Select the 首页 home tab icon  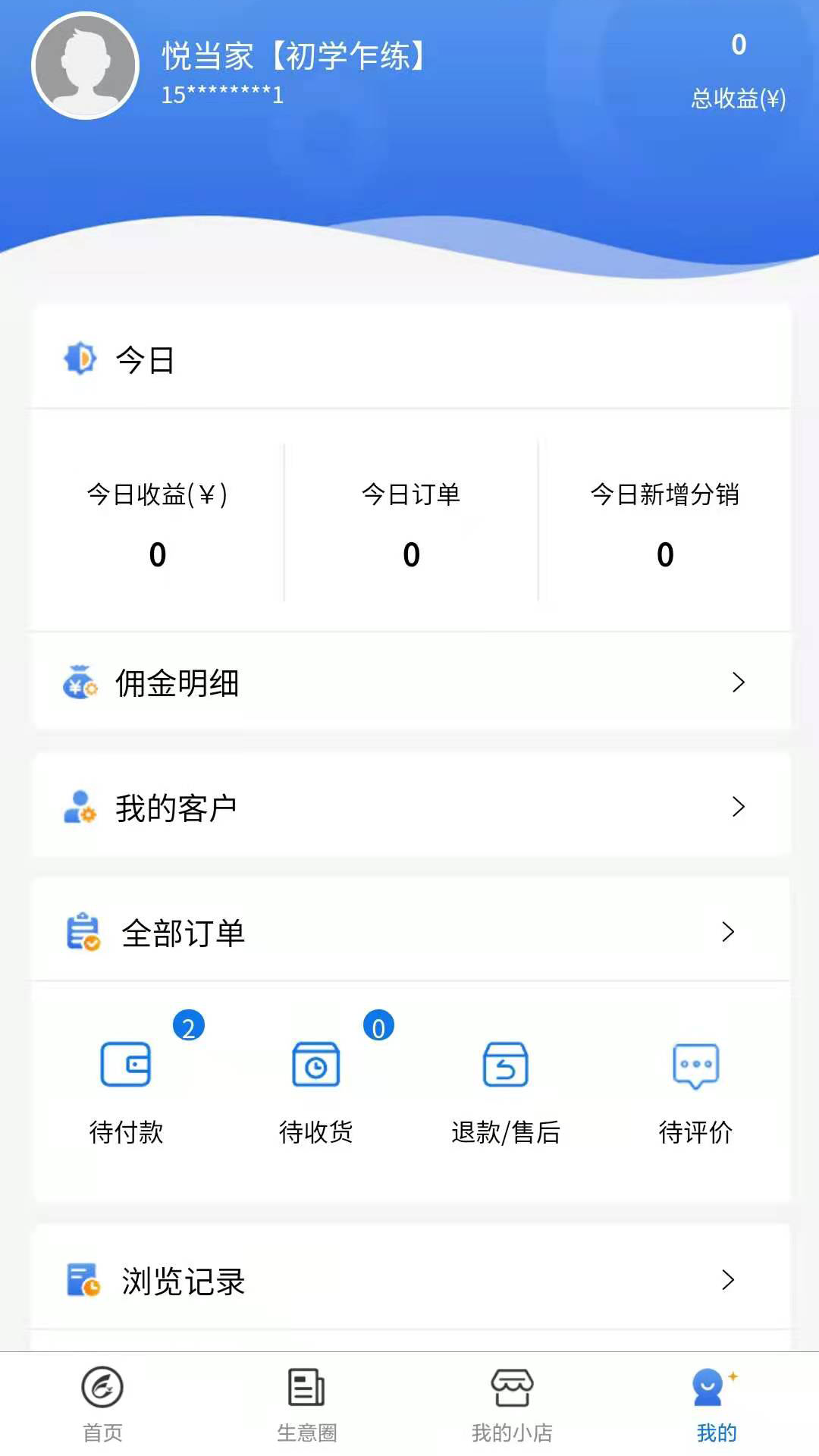pyautogui.click(x=102, y=1392)
